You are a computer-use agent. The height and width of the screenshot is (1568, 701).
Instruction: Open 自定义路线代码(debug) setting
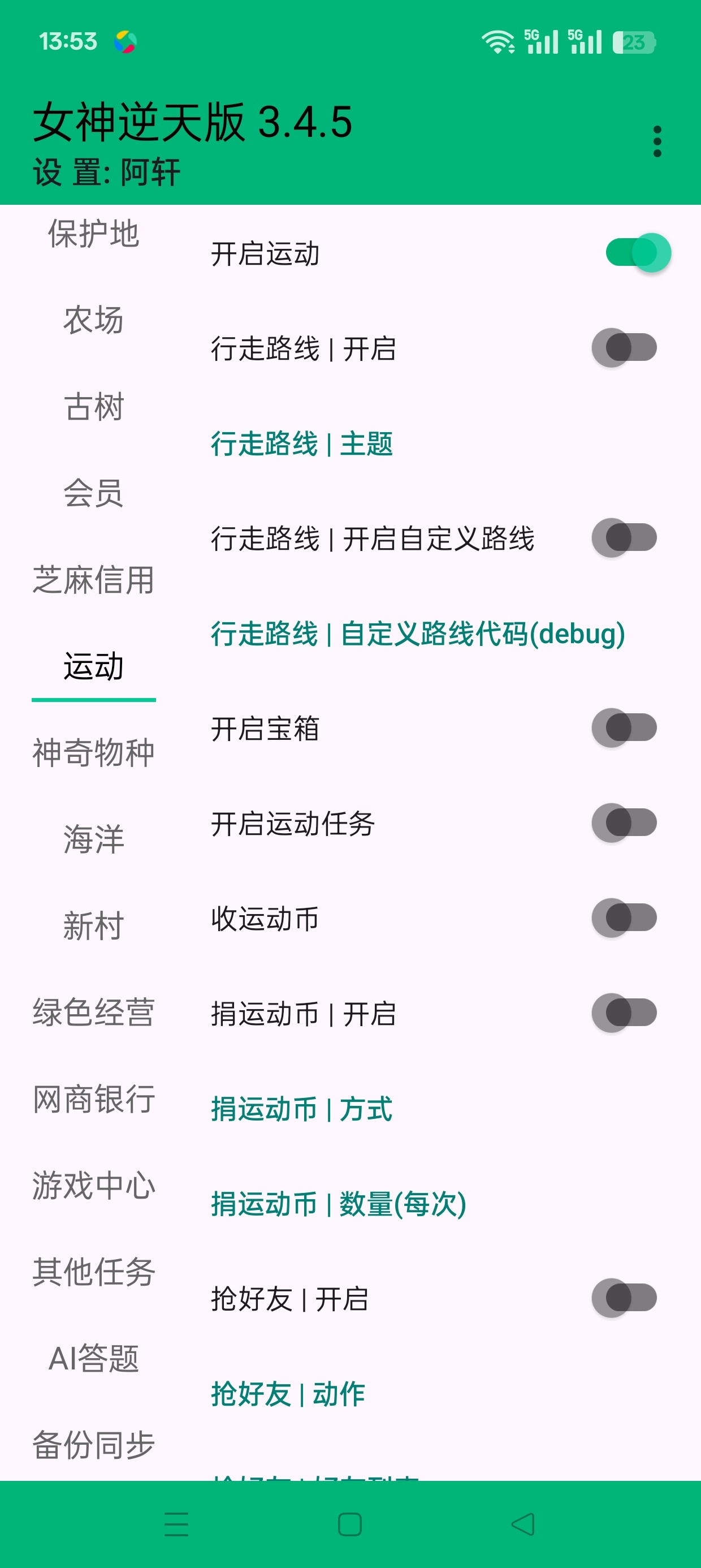[418, 634]
